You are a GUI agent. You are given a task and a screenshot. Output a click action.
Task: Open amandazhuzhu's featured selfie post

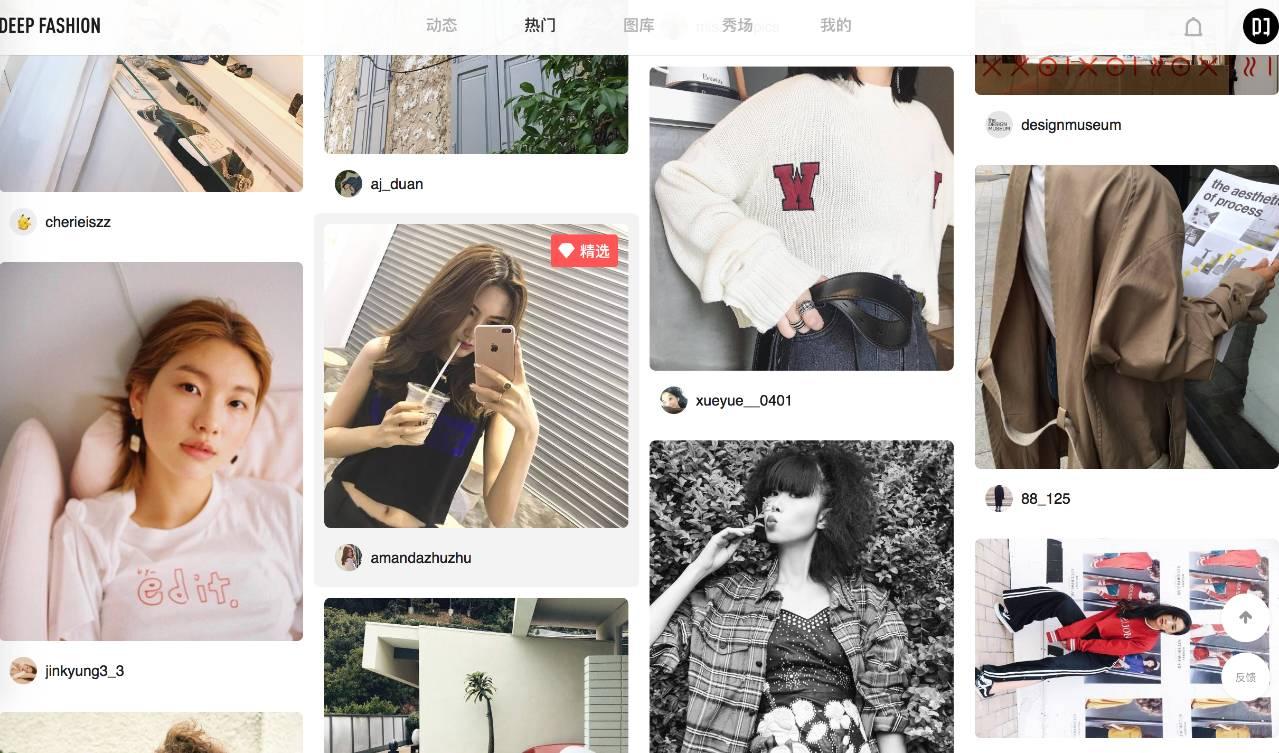(x=476, y=375)
